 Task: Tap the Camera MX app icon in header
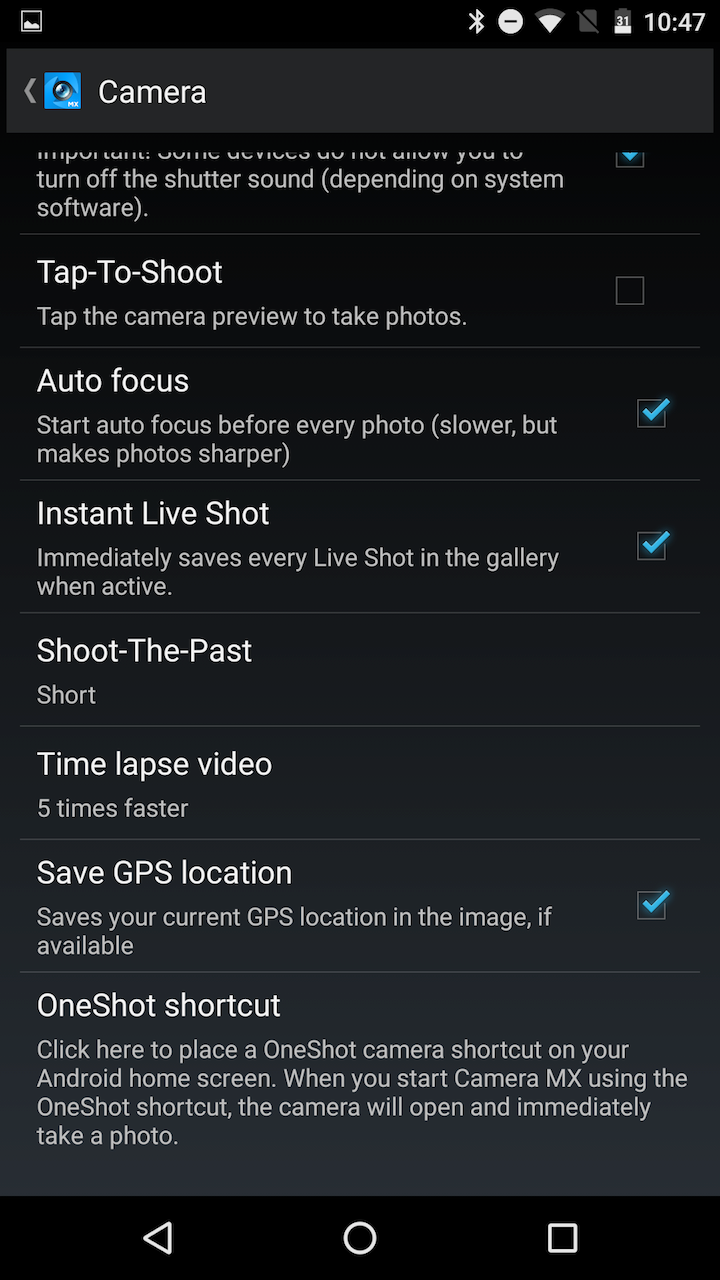pos(63,90)
